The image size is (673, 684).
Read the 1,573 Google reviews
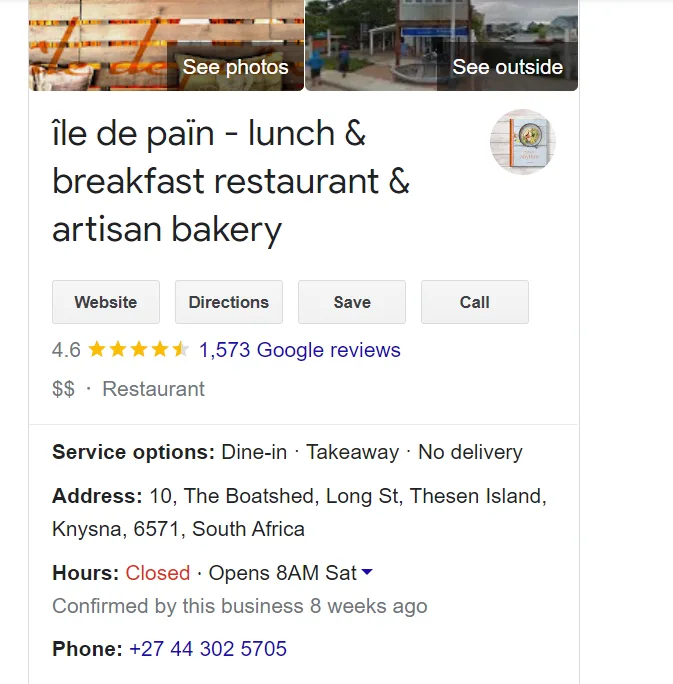tap(300, 350)
